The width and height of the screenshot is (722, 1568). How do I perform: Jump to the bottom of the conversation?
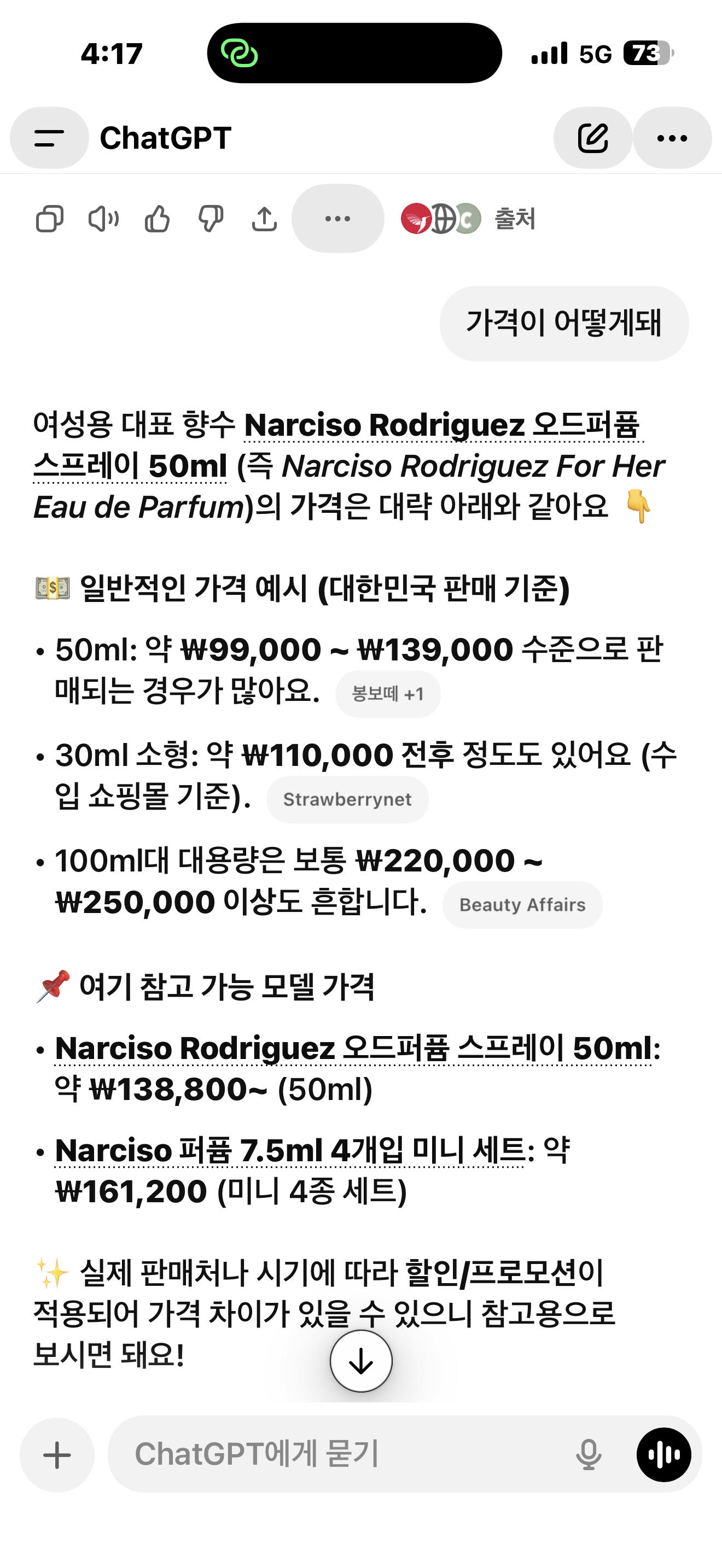(x=361, y=1361)
